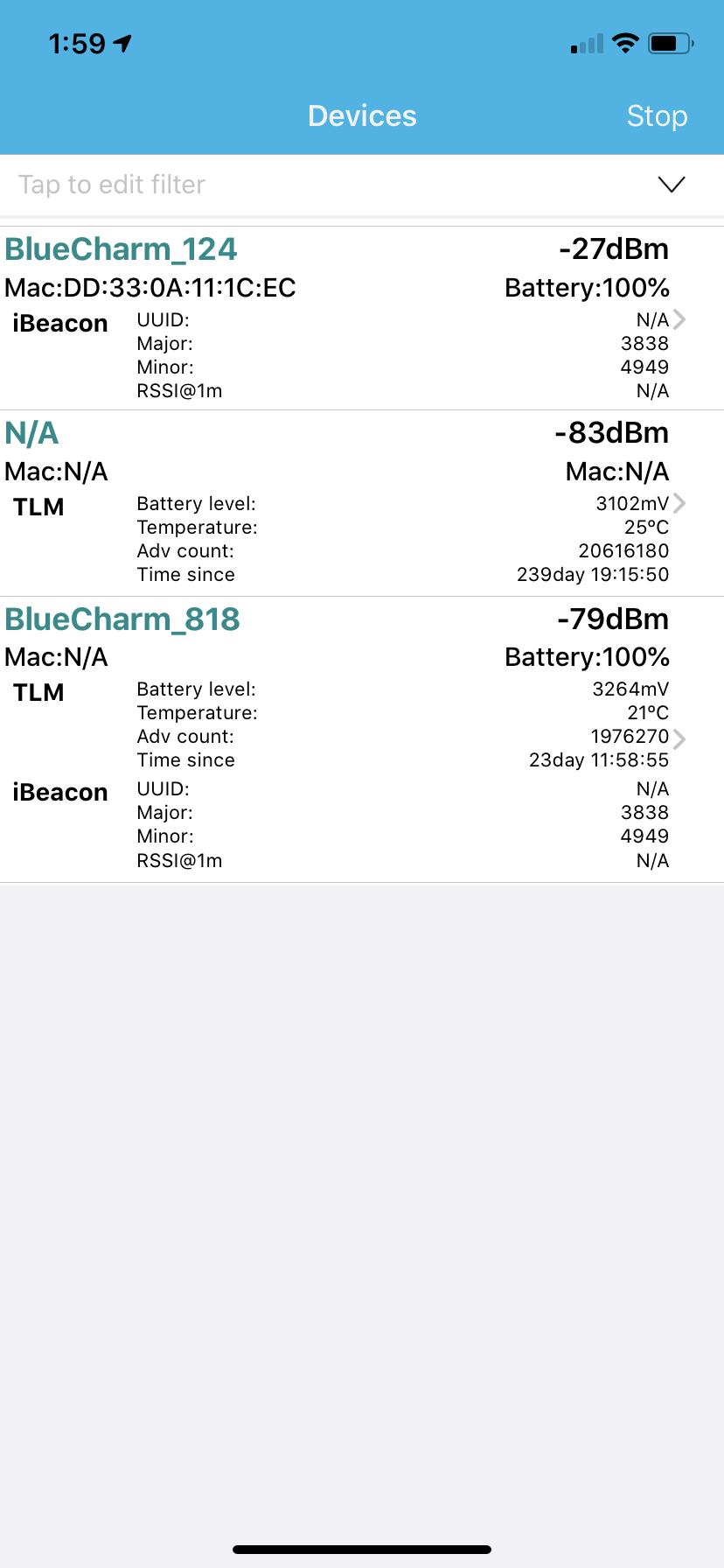Select the iBeacon label under BlueCharm_818

point(59,792)
